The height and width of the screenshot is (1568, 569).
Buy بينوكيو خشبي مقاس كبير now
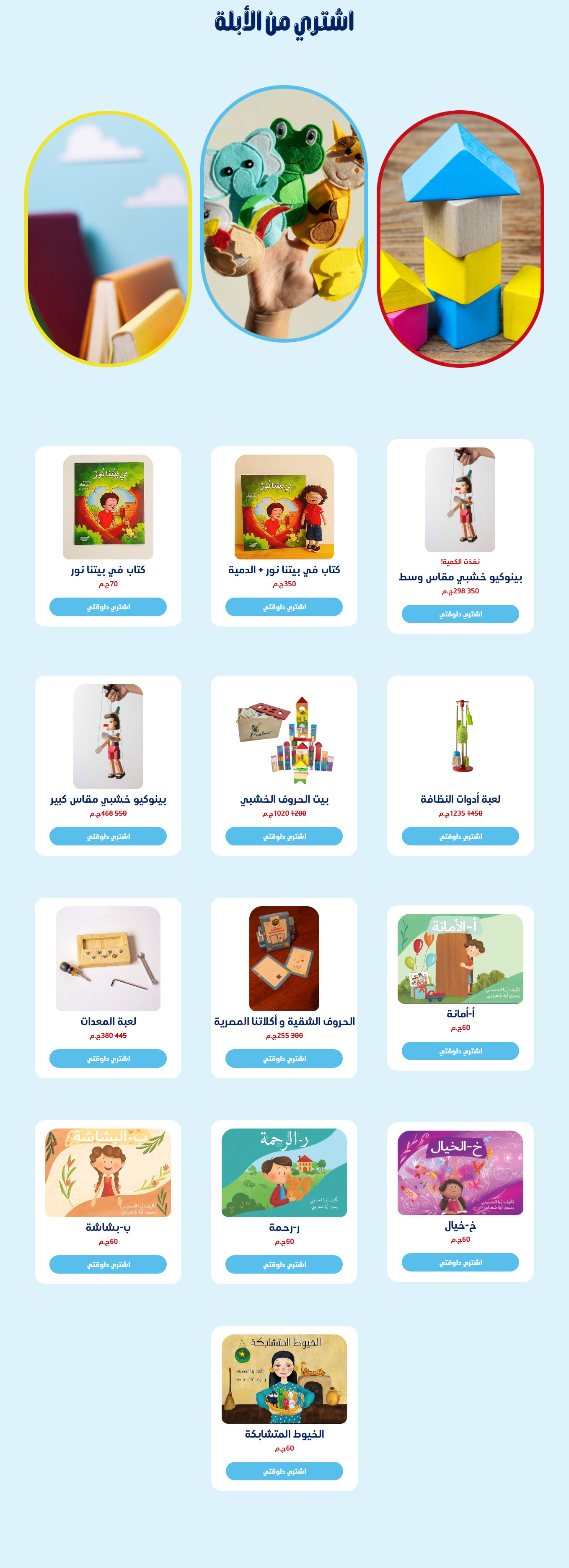point(108,836)
